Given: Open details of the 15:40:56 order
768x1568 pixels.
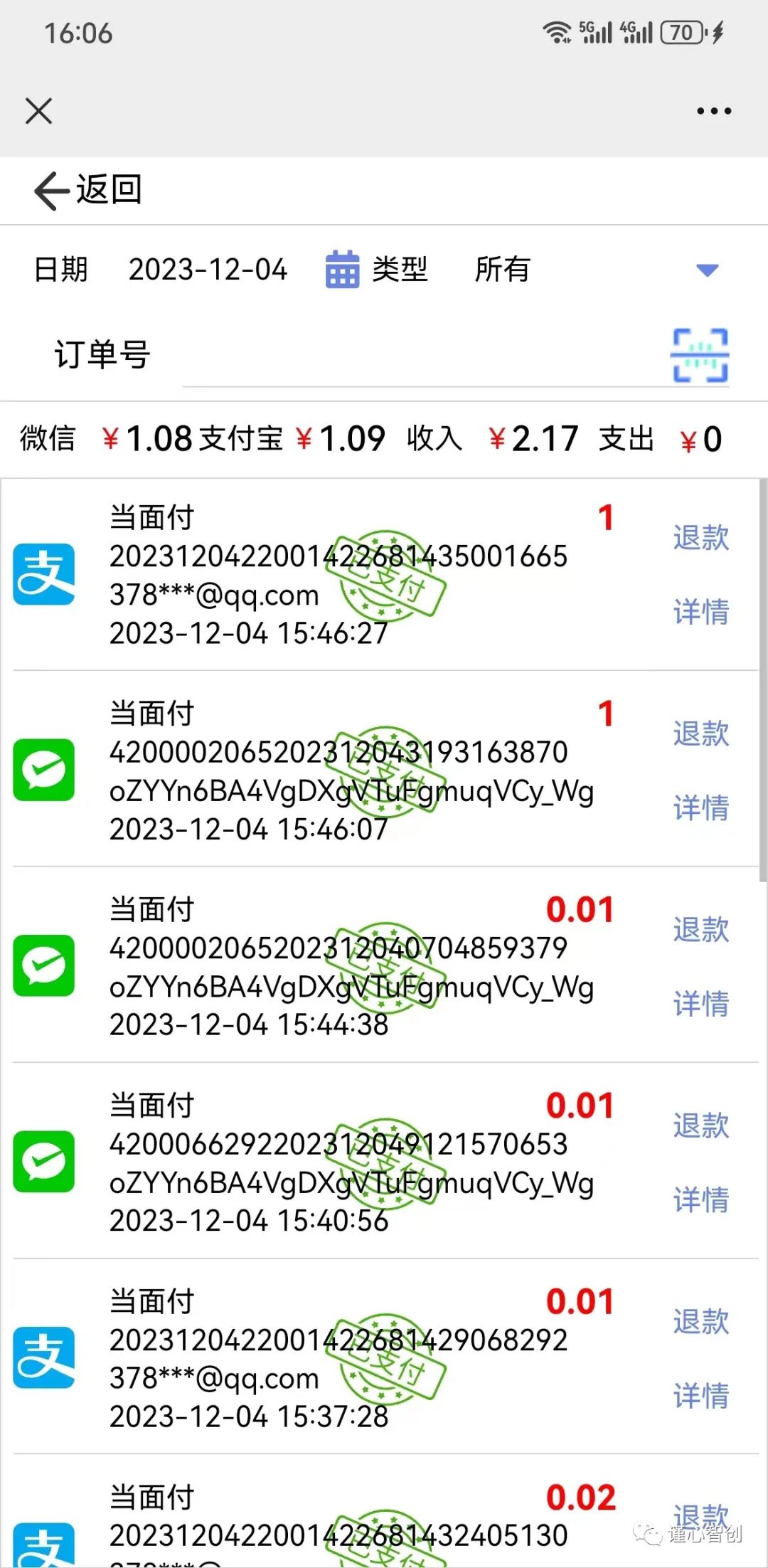Looking at the screenshot, I should click(x=701, y=1200).
